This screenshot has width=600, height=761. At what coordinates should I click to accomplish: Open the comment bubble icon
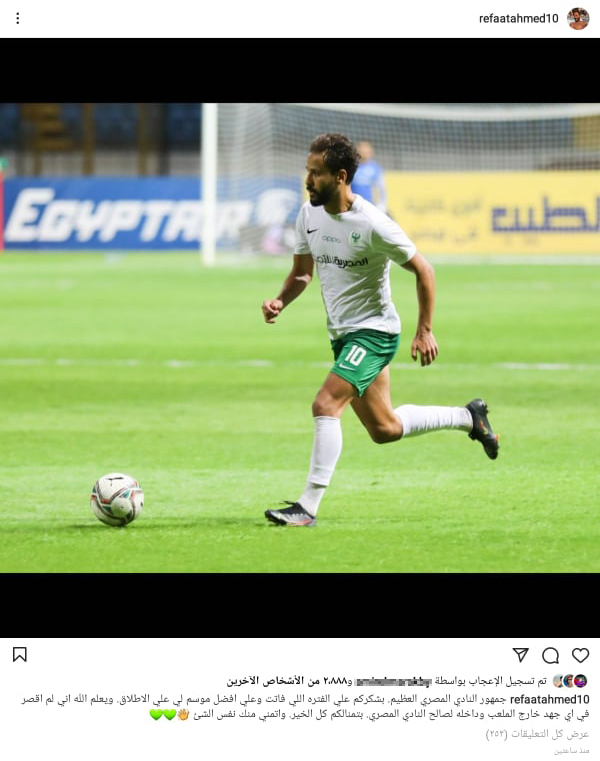coord(550,655)
